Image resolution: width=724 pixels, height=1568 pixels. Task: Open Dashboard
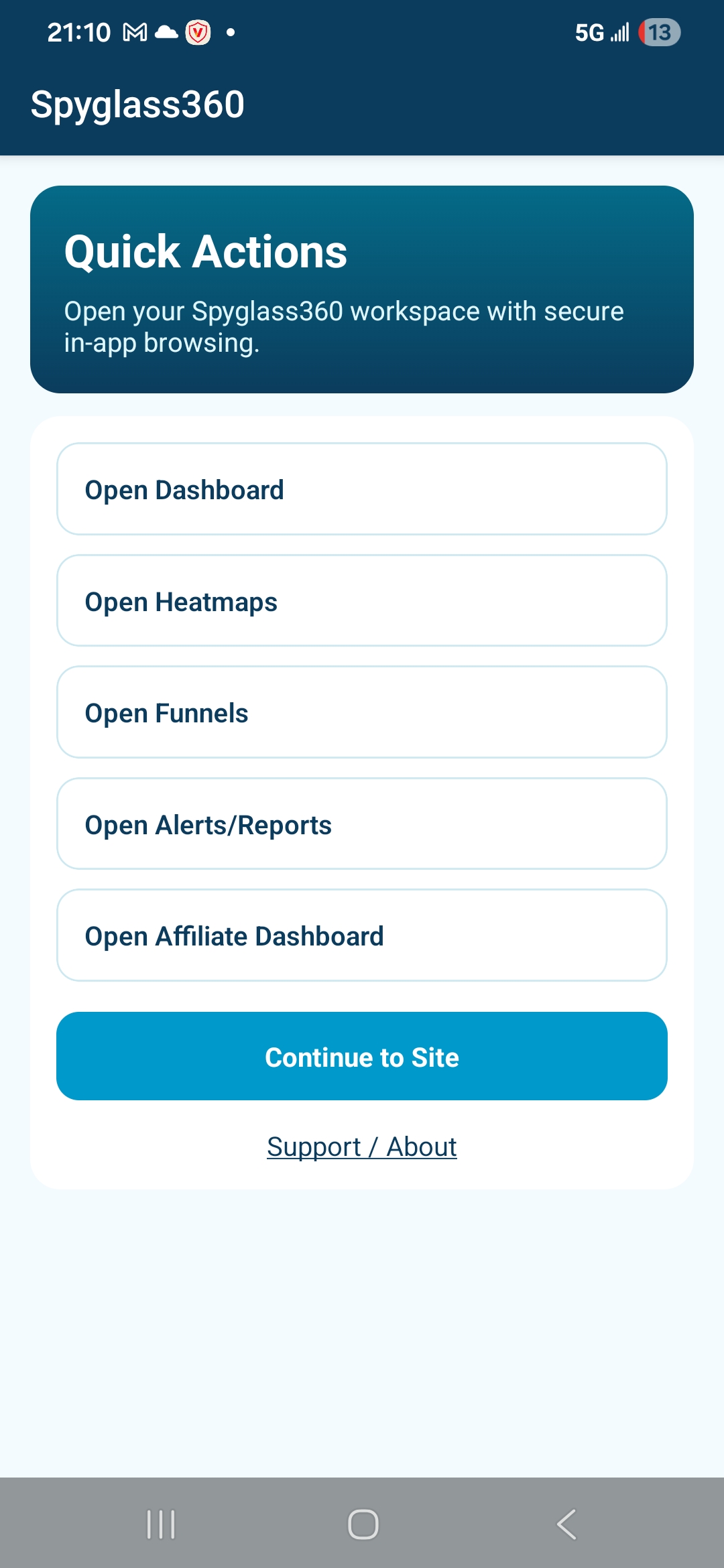coord(362,488)
